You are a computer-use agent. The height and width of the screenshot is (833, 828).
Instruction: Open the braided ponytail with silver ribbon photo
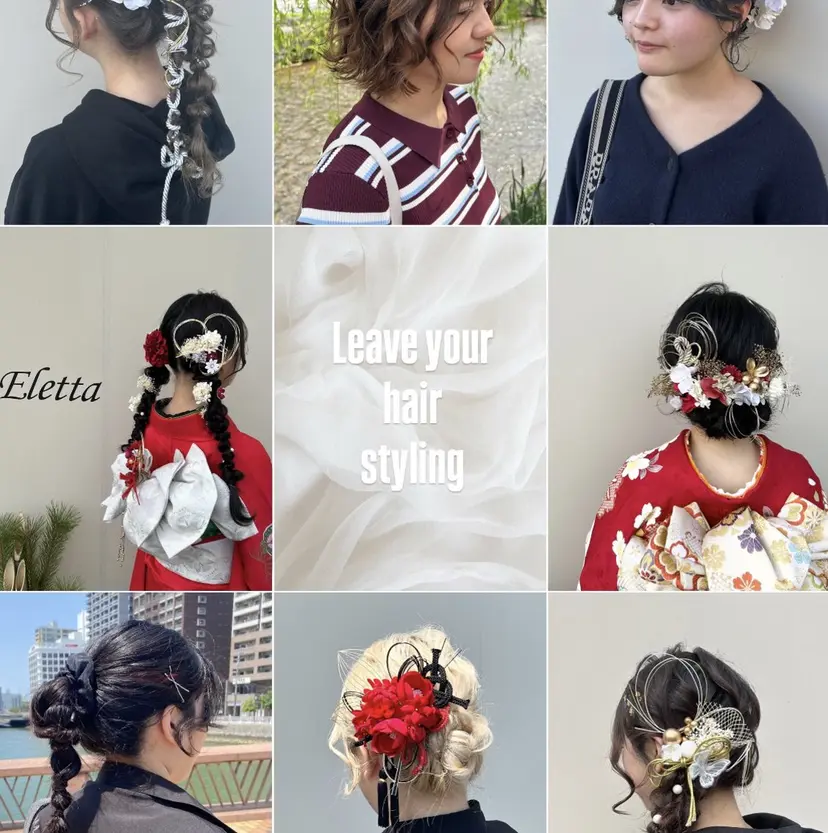click(136, 112)
